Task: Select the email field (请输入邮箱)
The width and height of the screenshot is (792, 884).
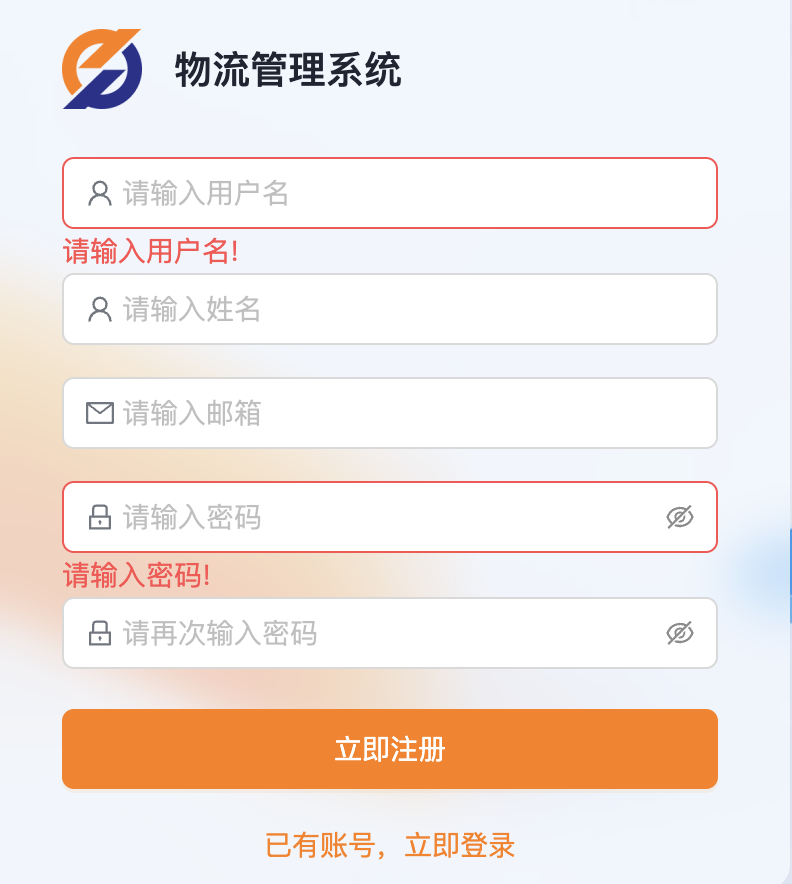Action: 400,413
